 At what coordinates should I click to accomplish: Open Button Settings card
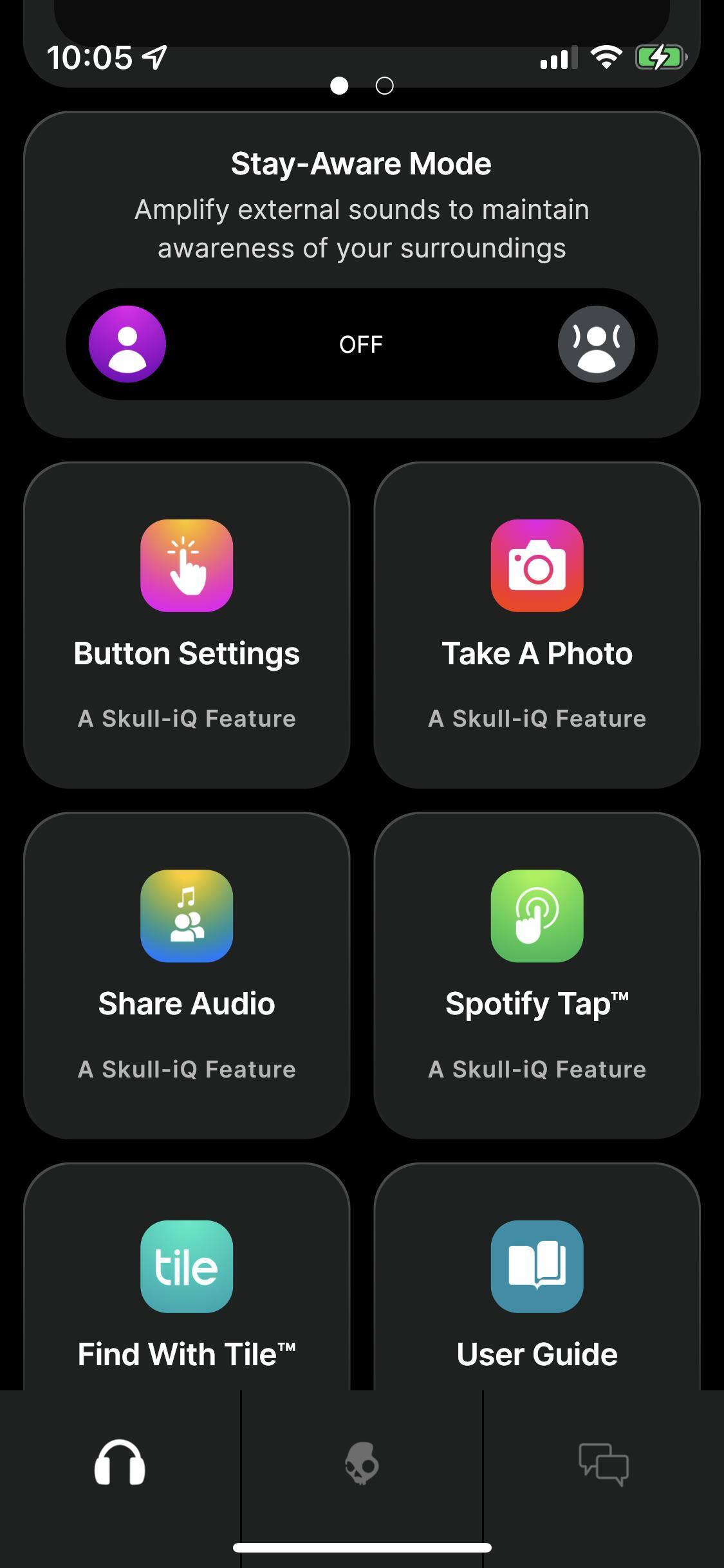pos(187,625)
